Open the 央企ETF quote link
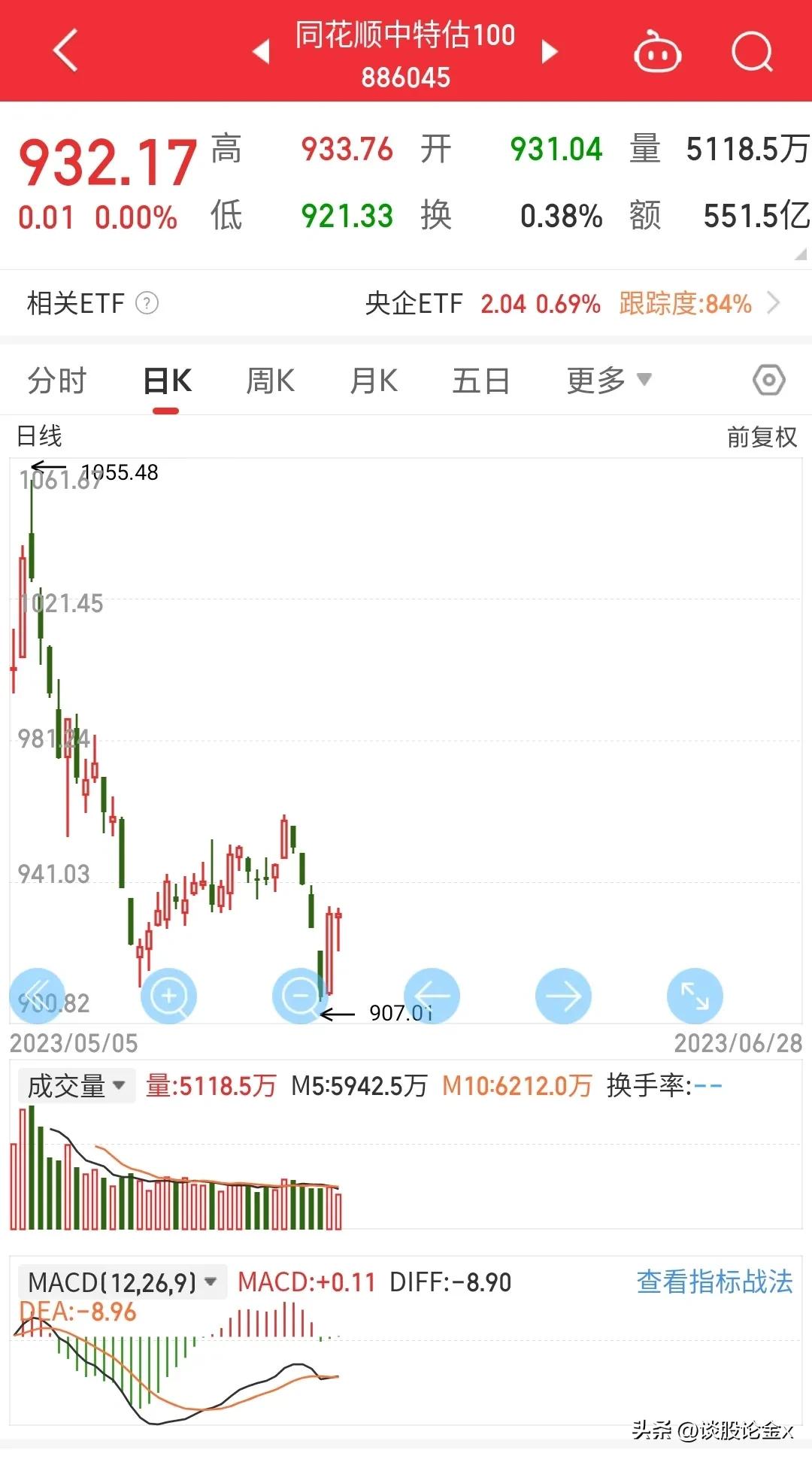 tap(415, 304)
